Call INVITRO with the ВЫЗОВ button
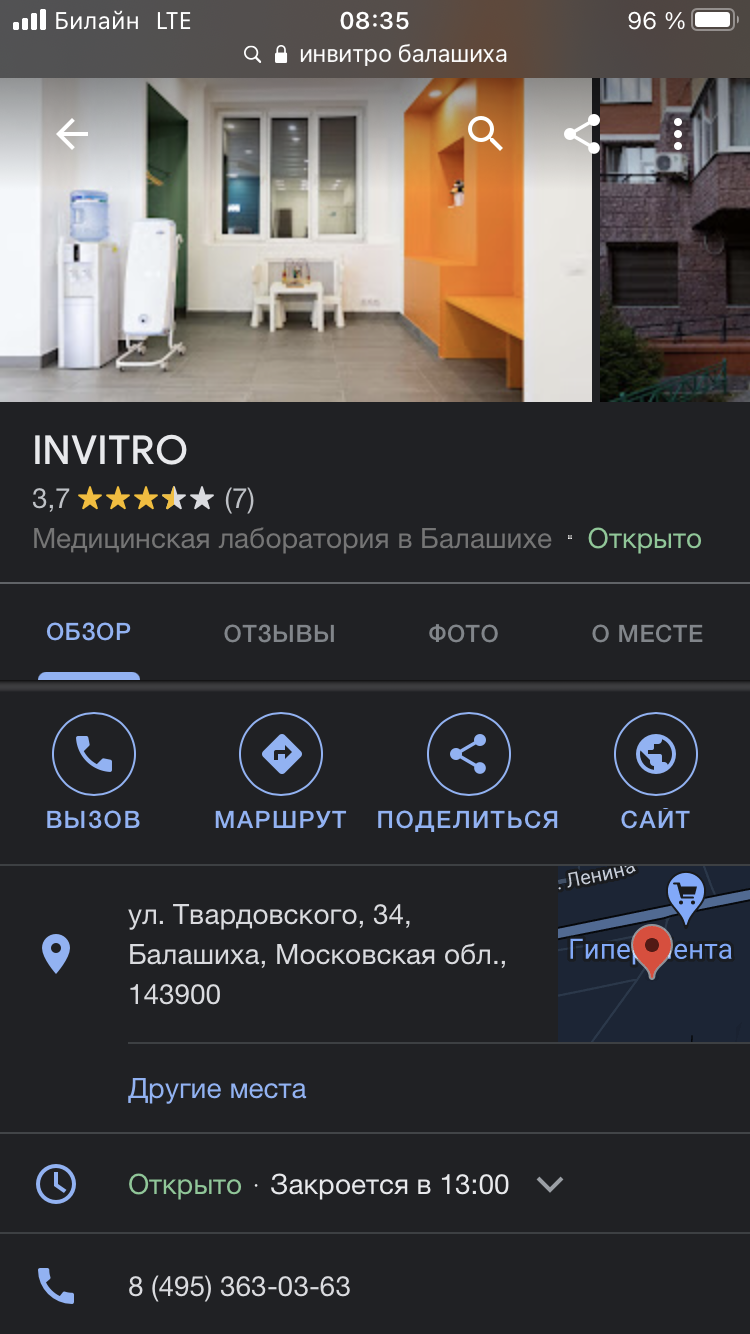 94,773
